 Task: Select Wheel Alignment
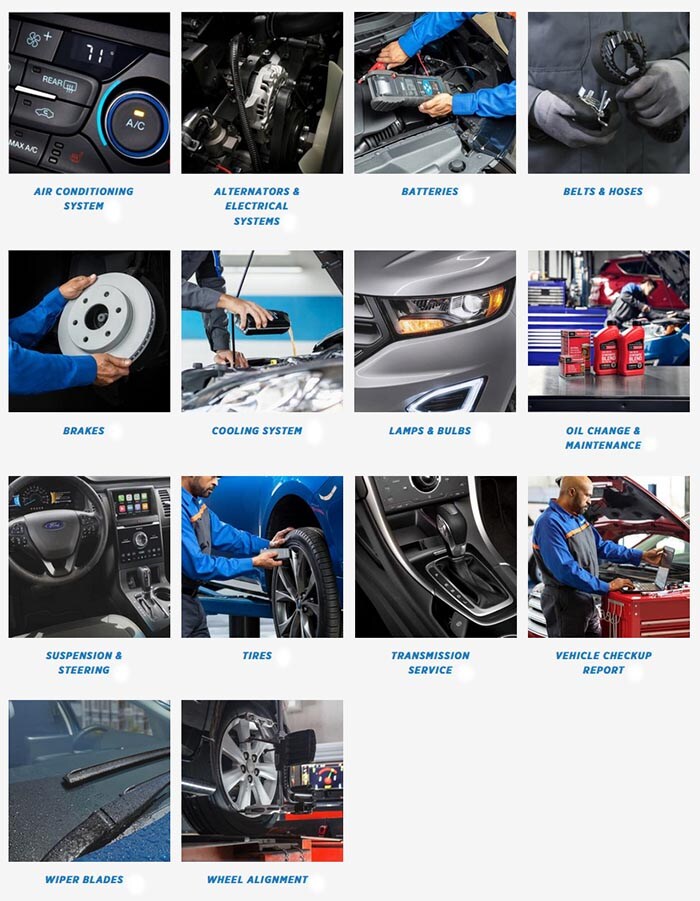(262, 780)
